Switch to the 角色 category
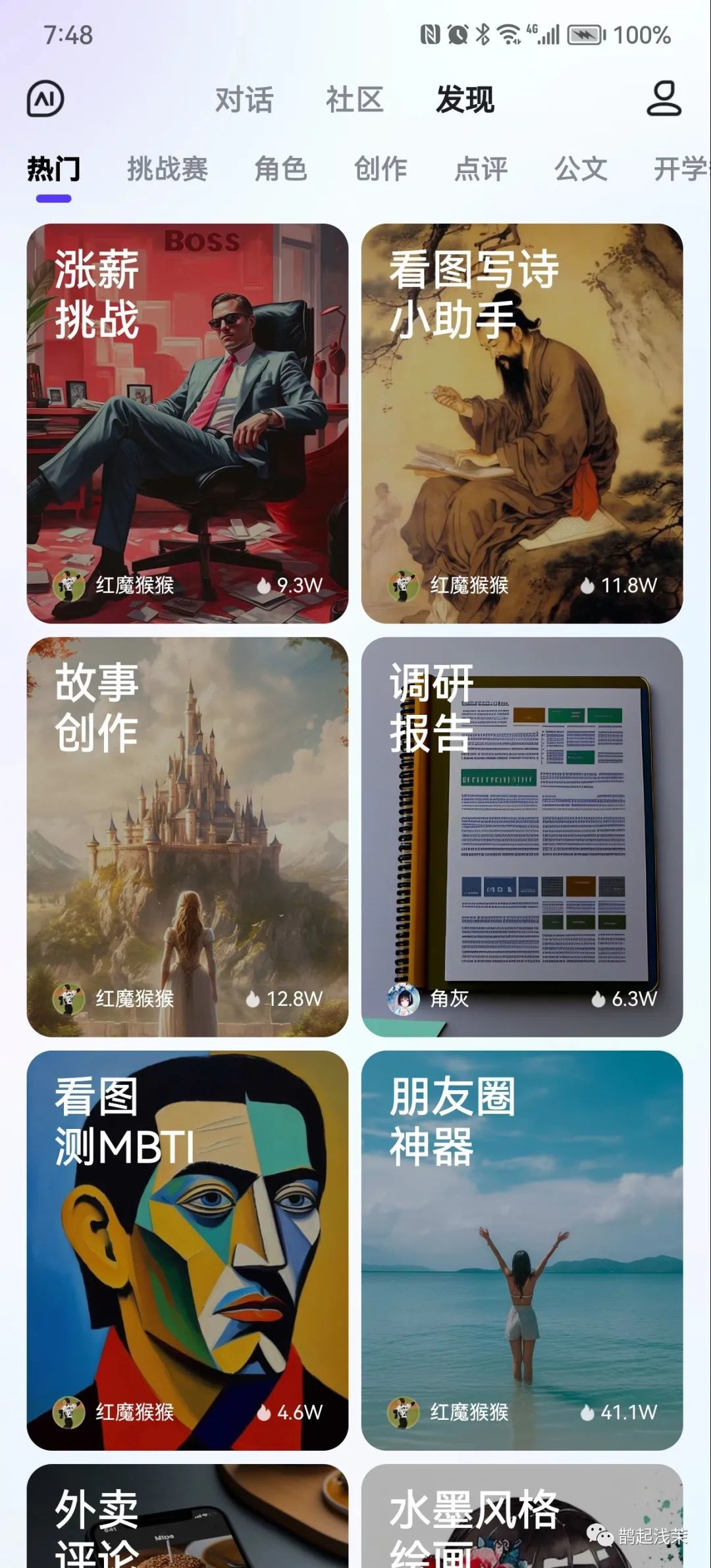This screenshot has height=1568, width=711. [x=281, y=169]
